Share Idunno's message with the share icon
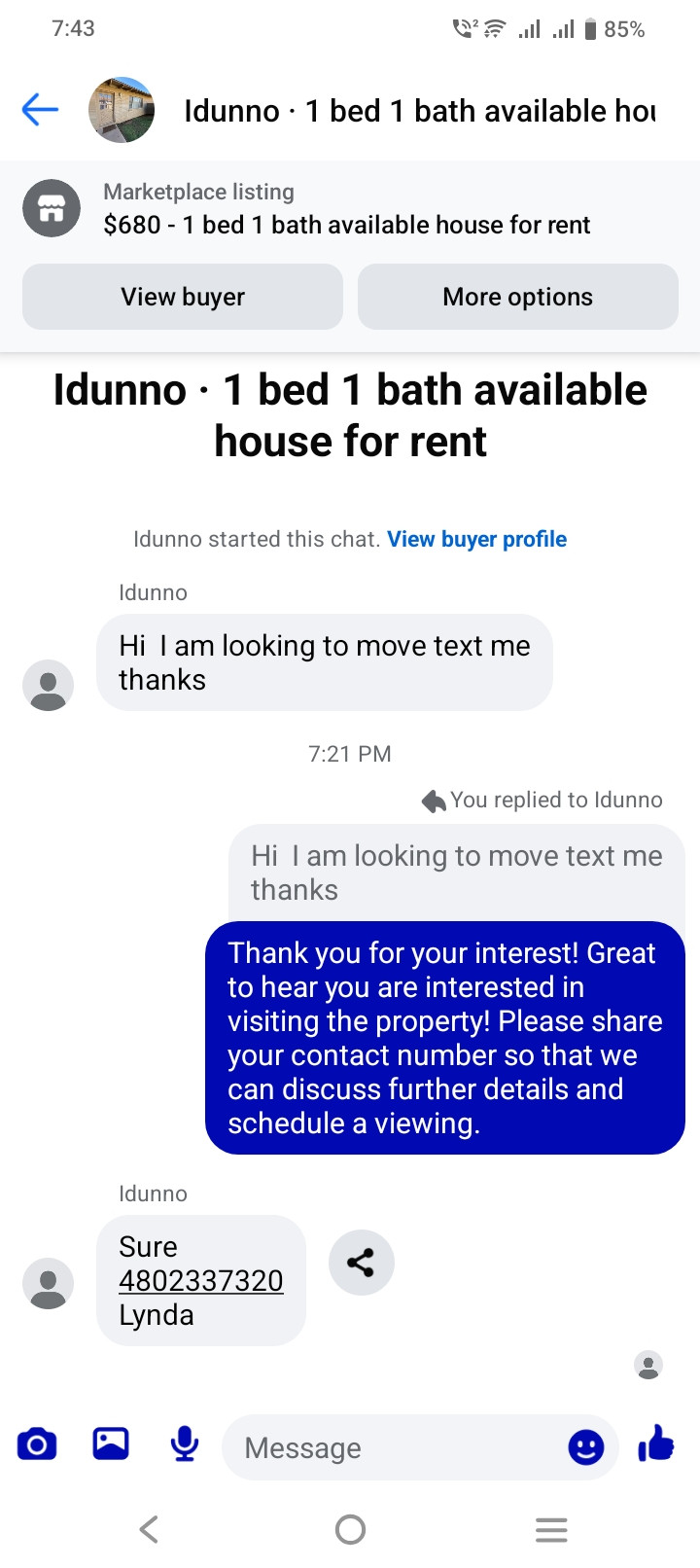 click(x=361, y=1263)
